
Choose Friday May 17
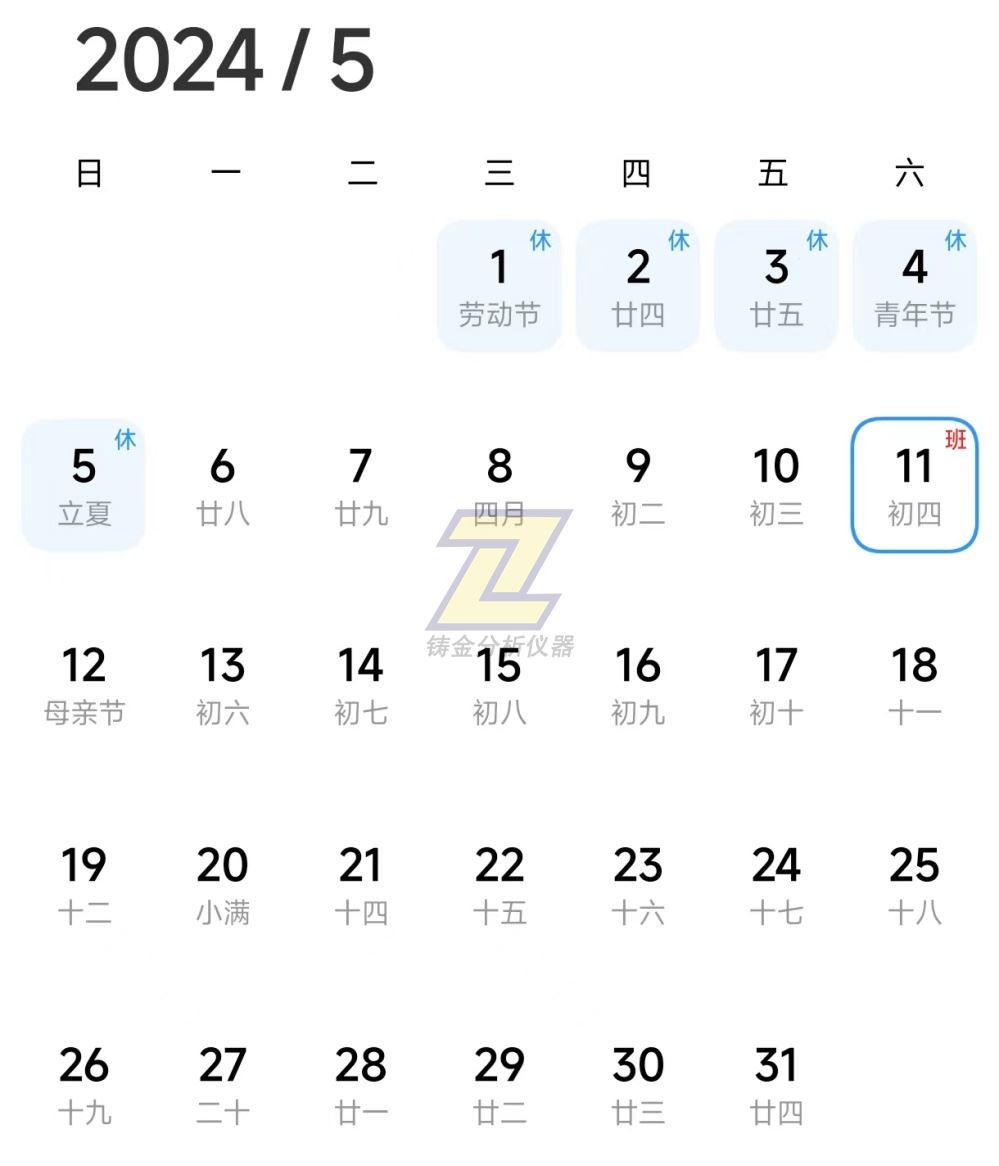pos(776,685)
